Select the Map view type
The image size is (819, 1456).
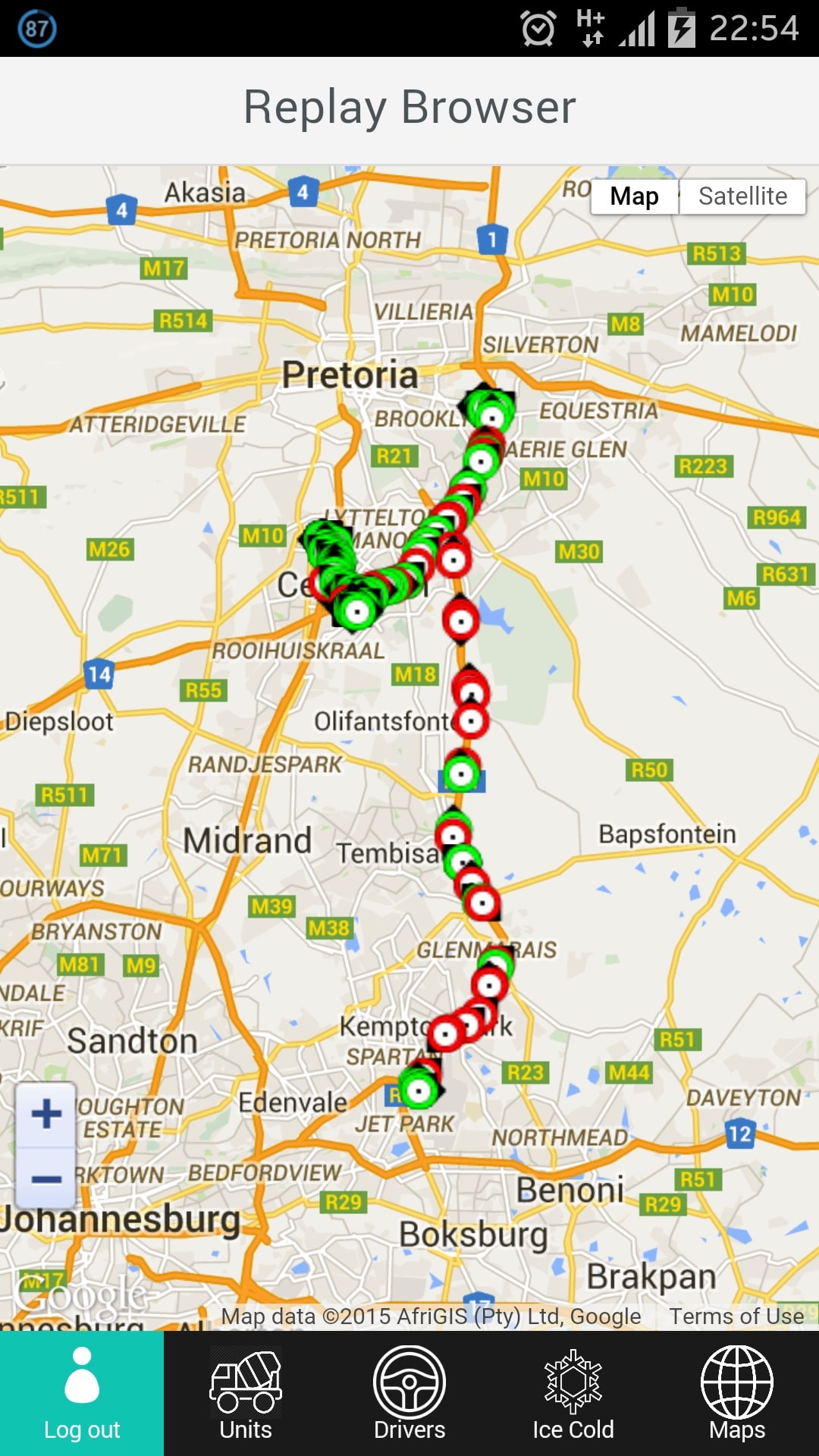click(x=635, y=196)
